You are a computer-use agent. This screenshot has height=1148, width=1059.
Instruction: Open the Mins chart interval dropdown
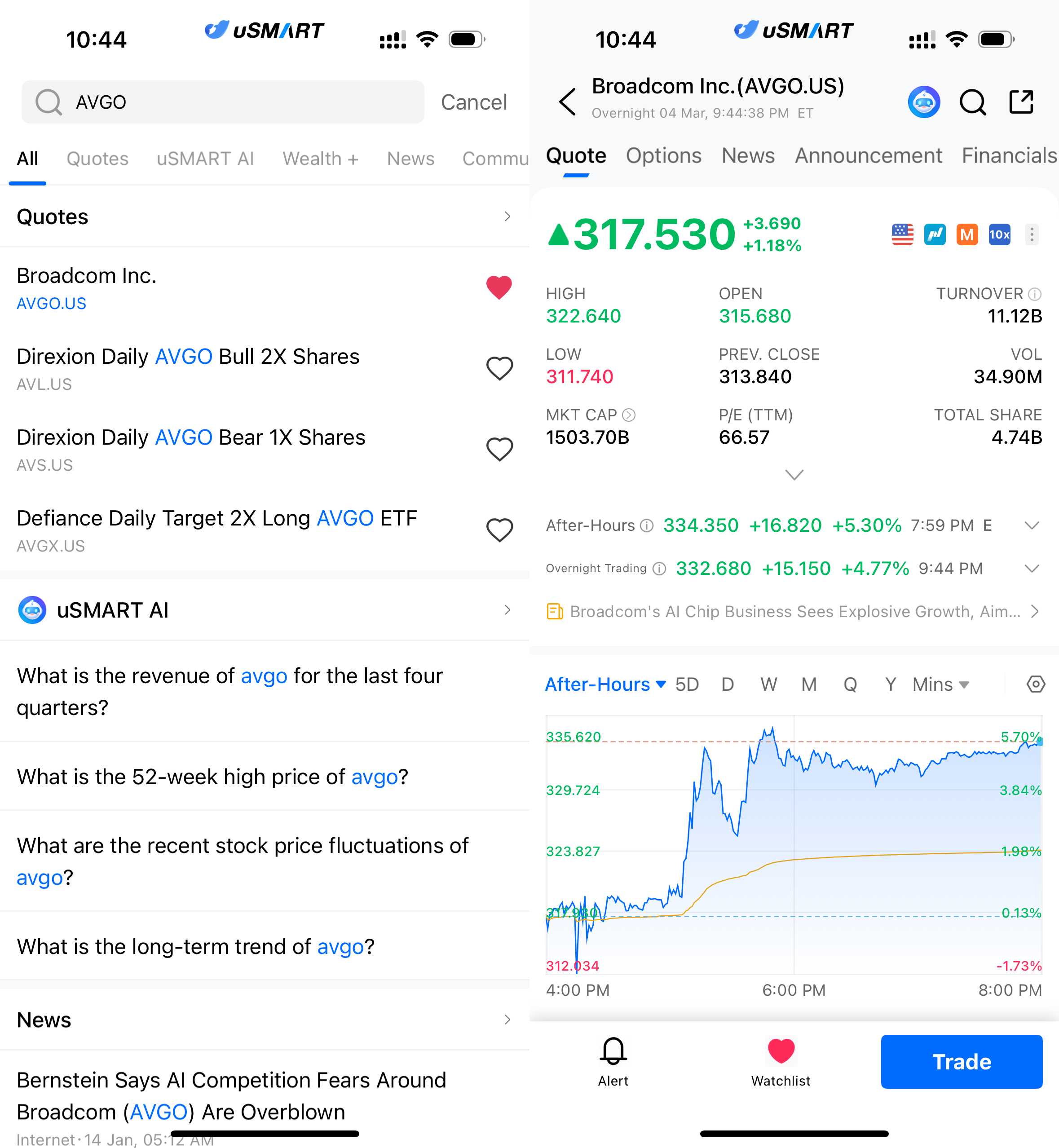[940, 684]
